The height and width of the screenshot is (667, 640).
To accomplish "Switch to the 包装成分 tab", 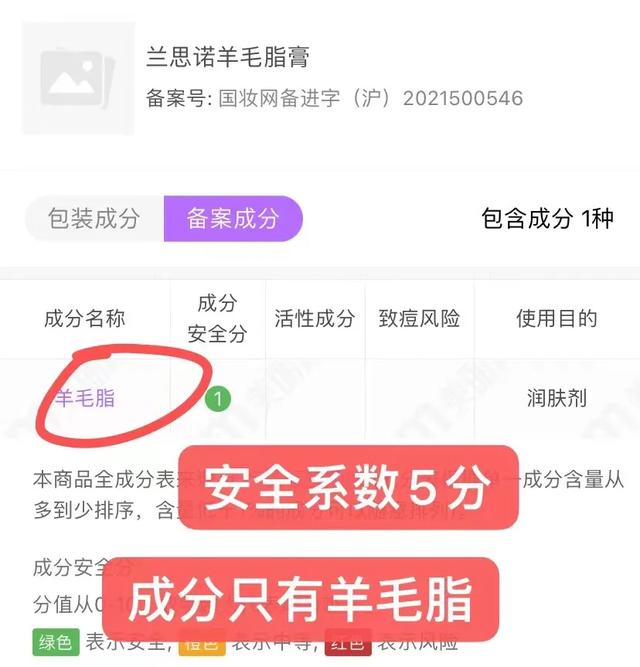I will pyautogui.click(x=94, y=219).
